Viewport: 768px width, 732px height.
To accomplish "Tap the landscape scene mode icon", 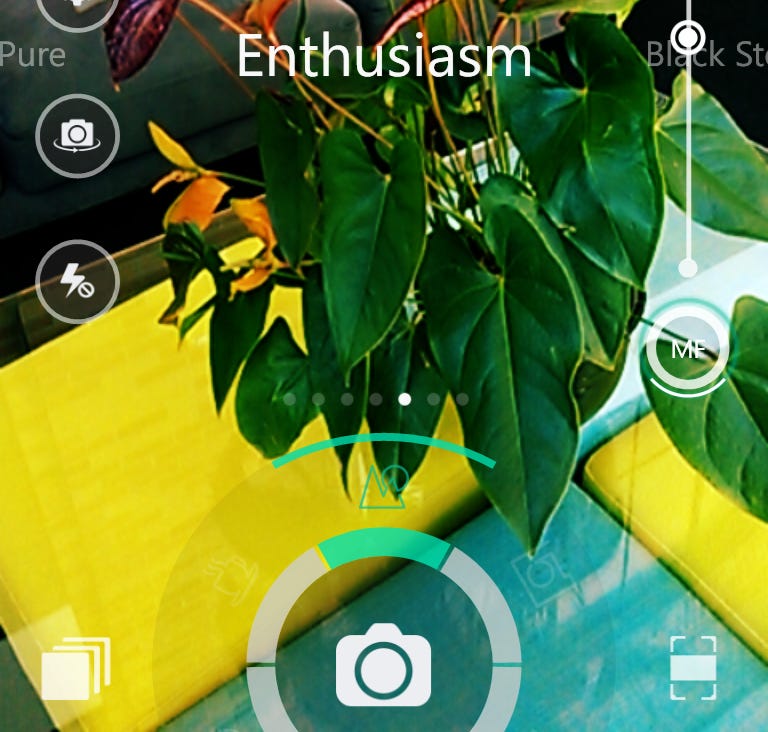I will tap(382, 486).
